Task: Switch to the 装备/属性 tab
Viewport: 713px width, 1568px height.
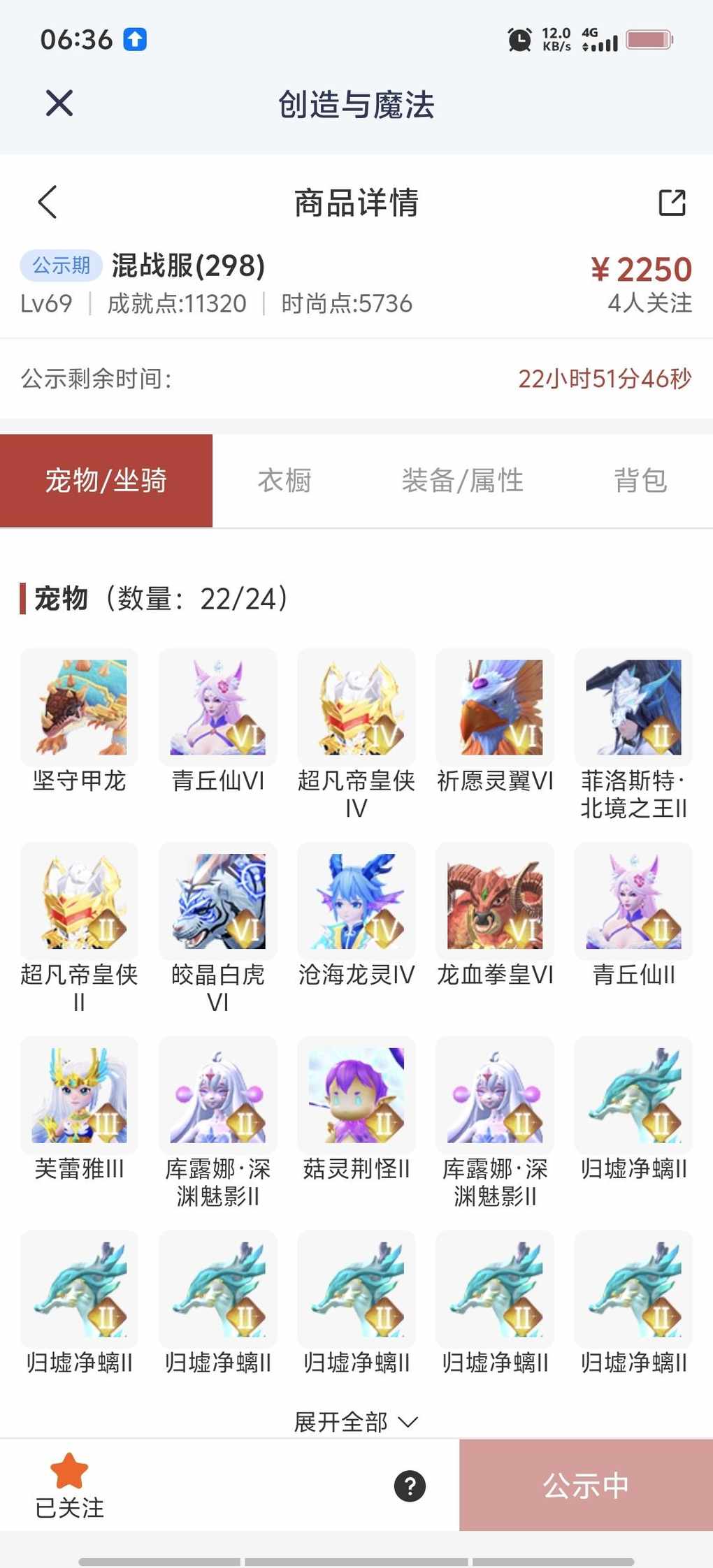Action: [462, 481]
